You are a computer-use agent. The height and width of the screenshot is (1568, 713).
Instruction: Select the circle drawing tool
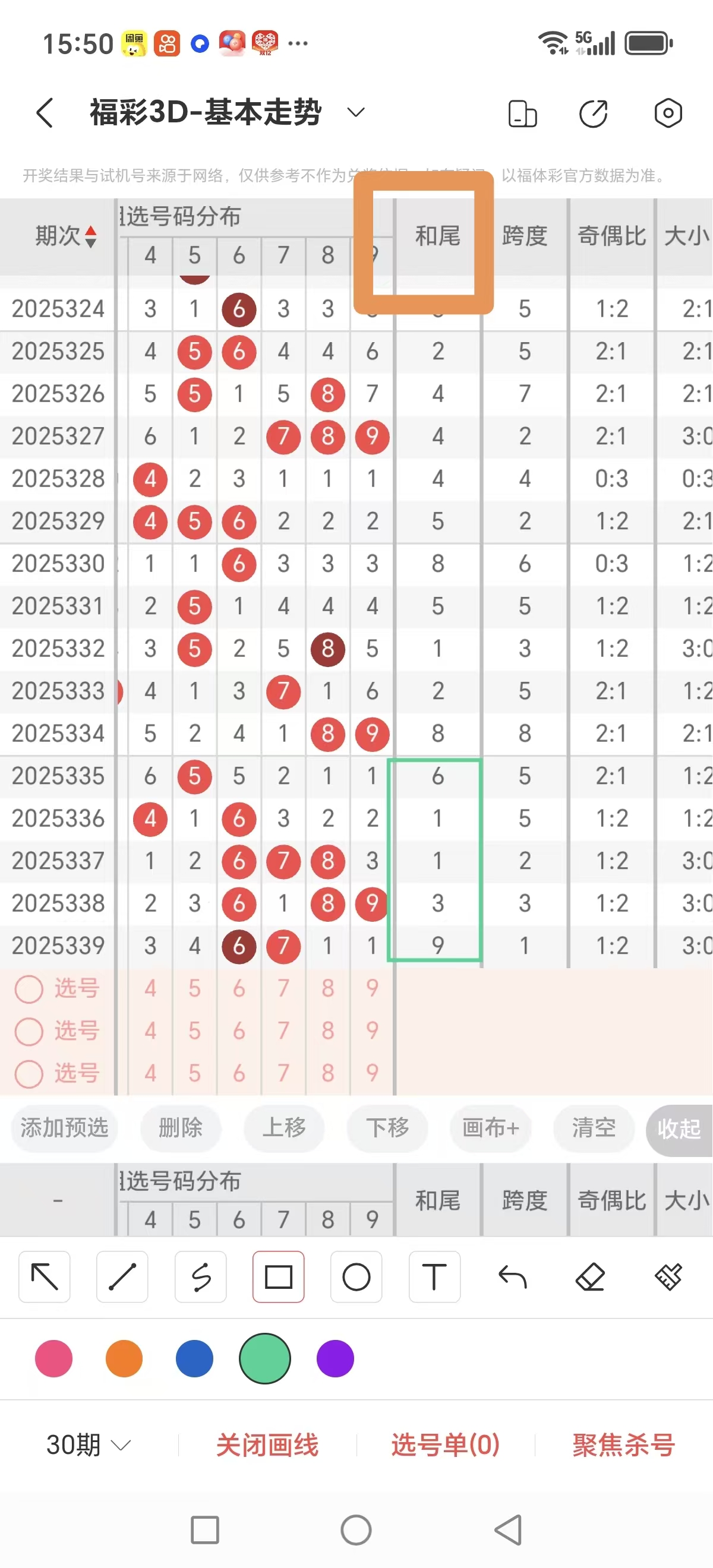(x=356, y=1277)
